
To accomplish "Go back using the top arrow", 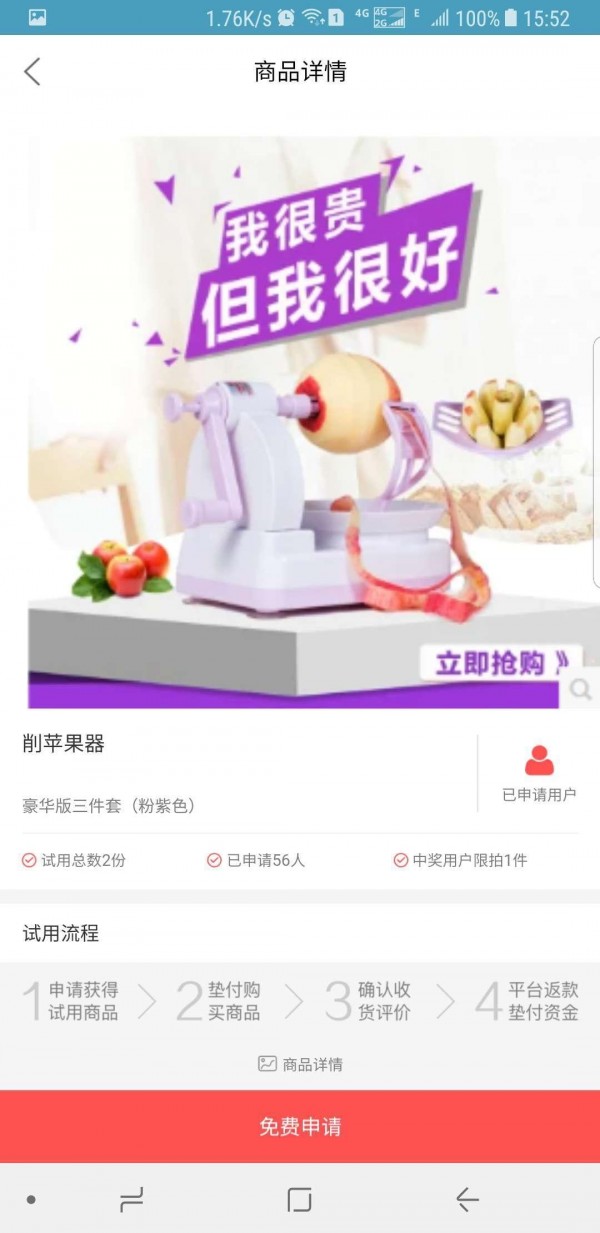I will pos(32,71).
